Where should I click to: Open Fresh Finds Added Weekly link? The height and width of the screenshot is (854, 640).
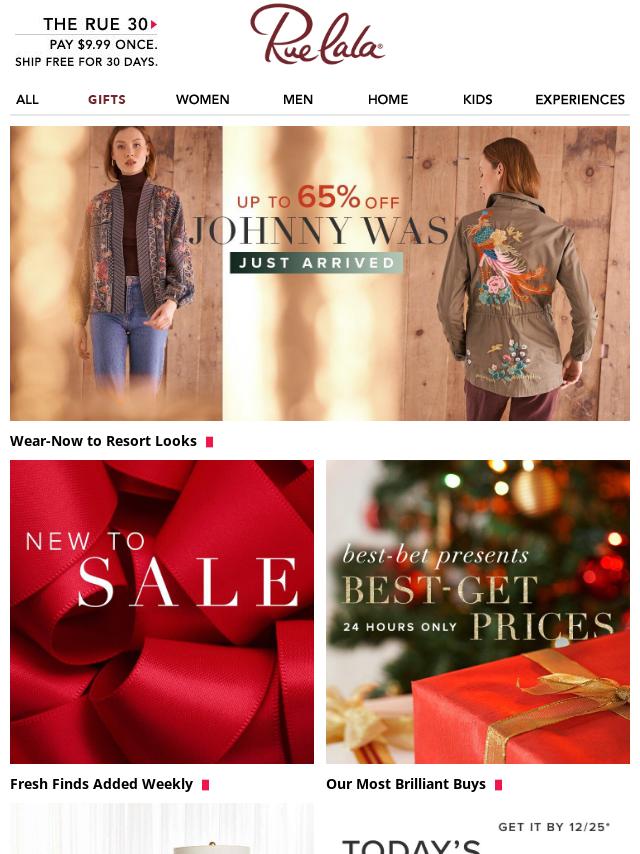click(102, 784)
